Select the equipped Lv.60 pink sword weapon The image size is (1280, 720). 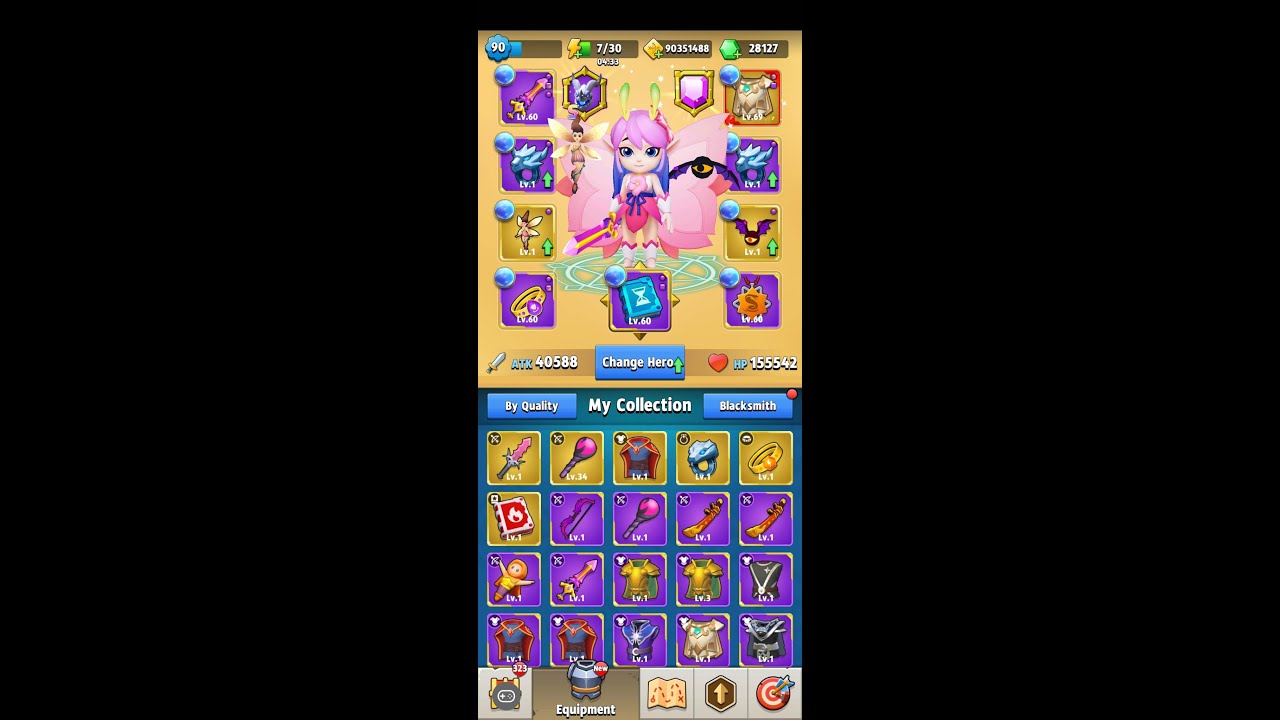(x=527, y=98)
